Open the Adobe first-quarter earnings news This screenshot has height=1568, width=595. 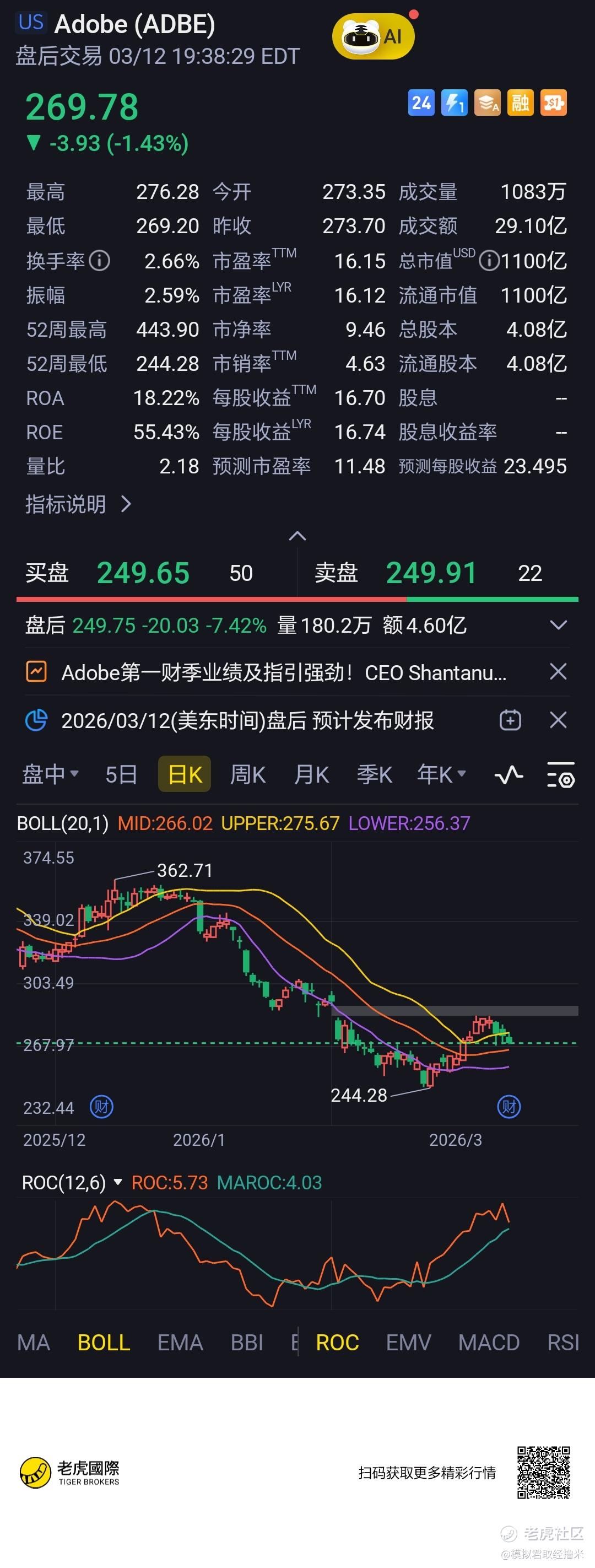pyautogui.click(x=284, y=672)
